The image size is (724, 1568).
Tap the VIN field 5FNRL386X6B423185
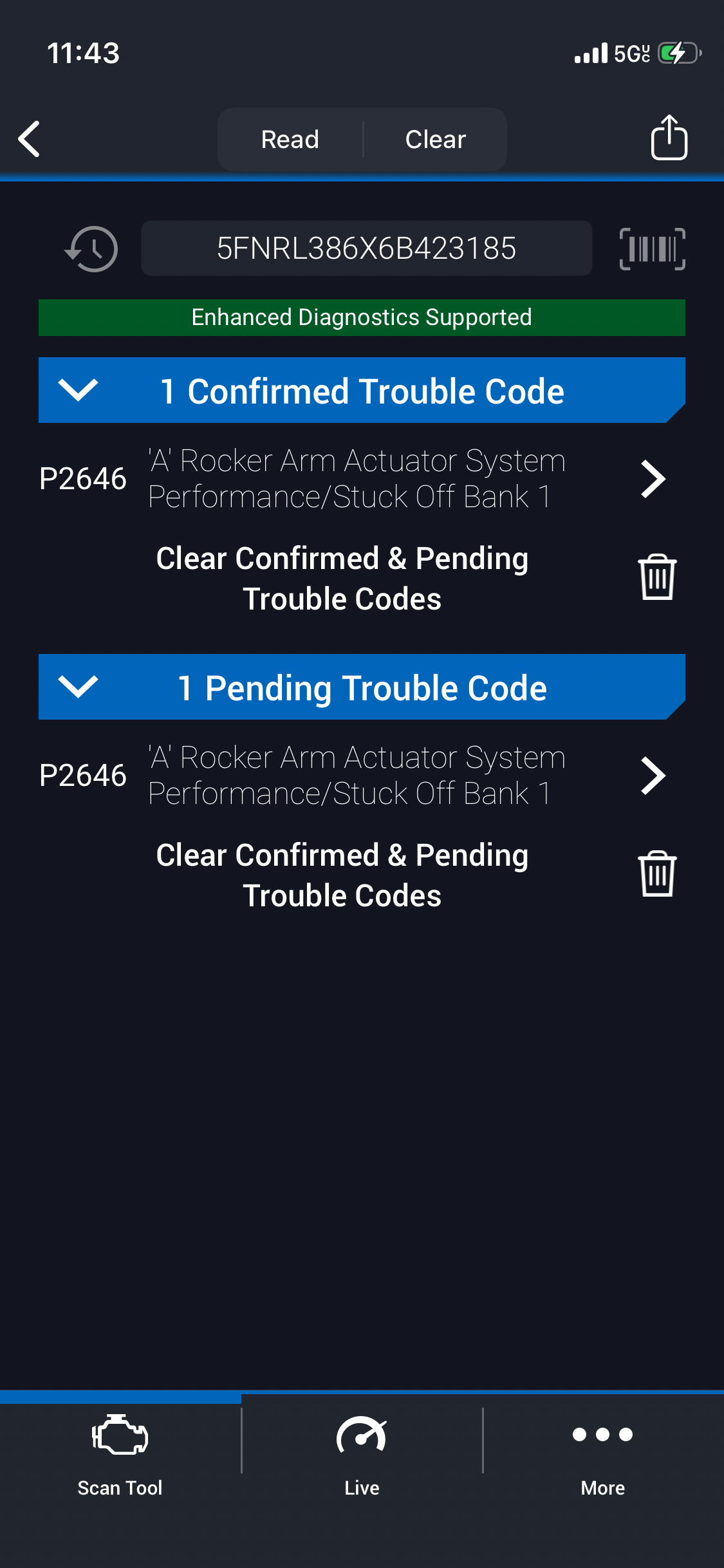(366, 248)
